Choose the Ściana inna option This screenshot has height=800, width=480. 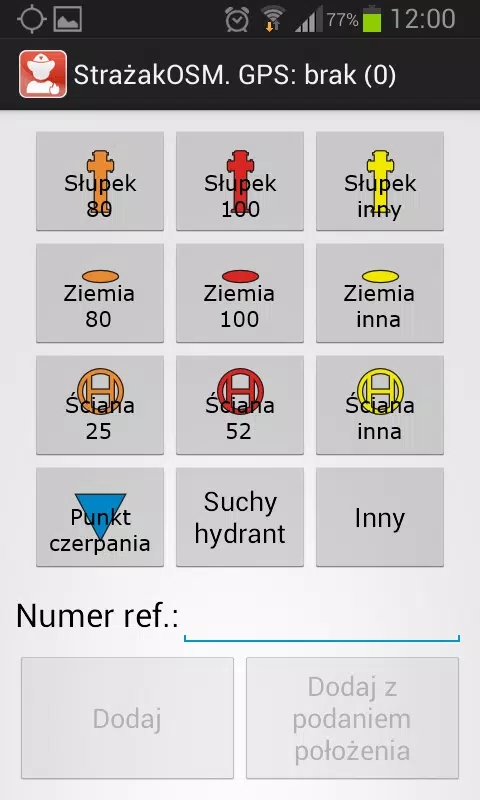coord(380,405)
